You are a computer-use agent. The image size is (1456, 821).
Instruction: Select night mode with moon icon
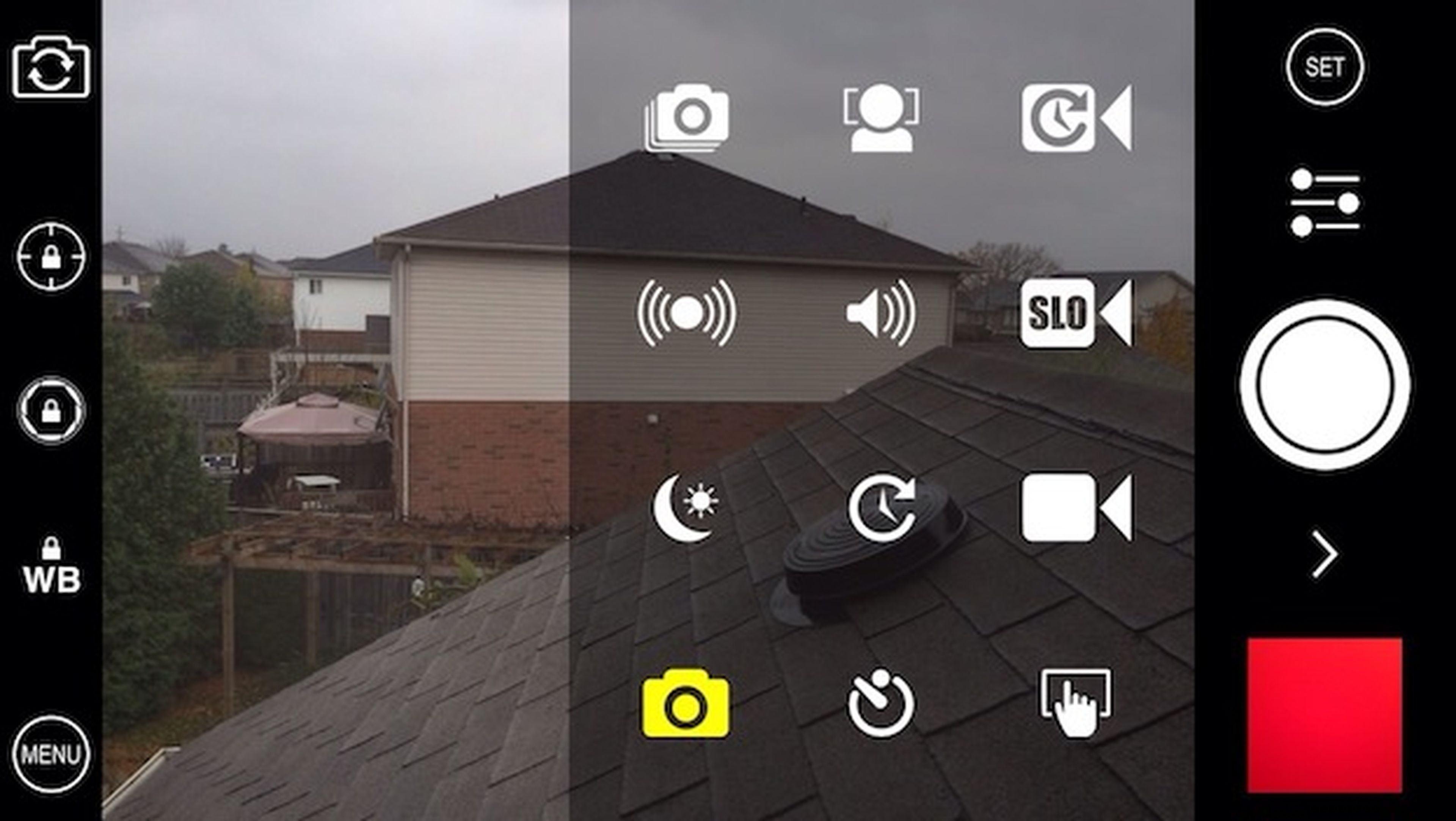point(686,508)
